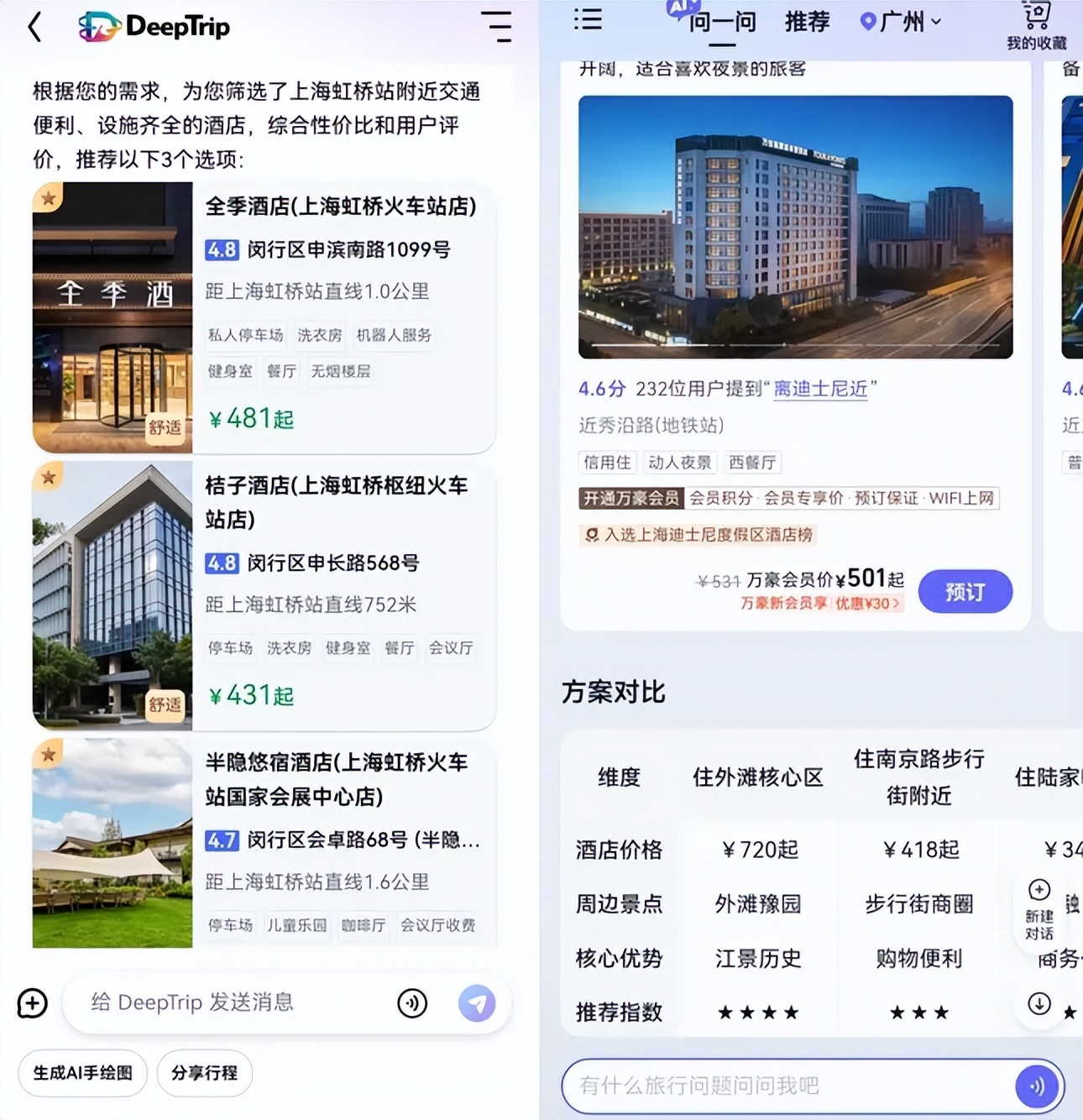Switch to the 问一问 tab

coord(722,22)
